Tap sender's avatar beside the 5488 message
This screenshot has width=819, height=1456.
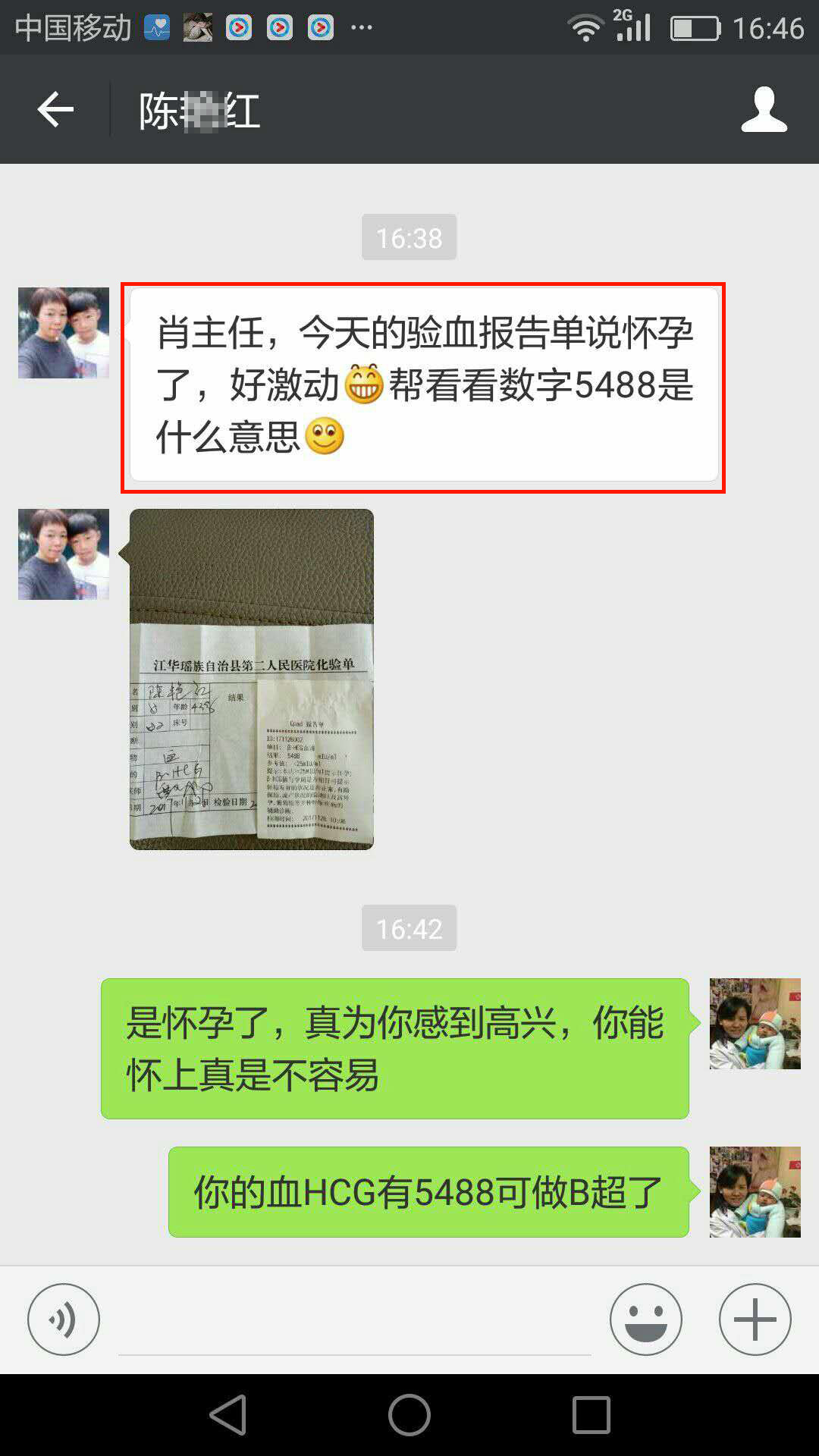click(64, 333)
